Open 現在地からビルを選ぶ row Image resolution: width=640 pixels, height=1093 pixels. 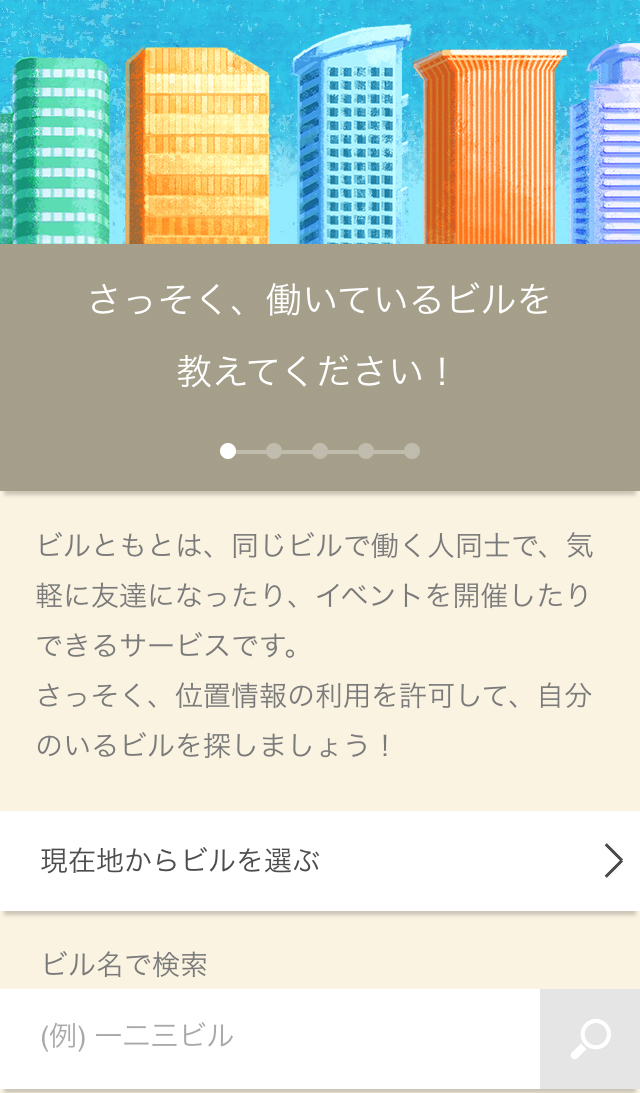pyautogui.click(x=318, y=861)
